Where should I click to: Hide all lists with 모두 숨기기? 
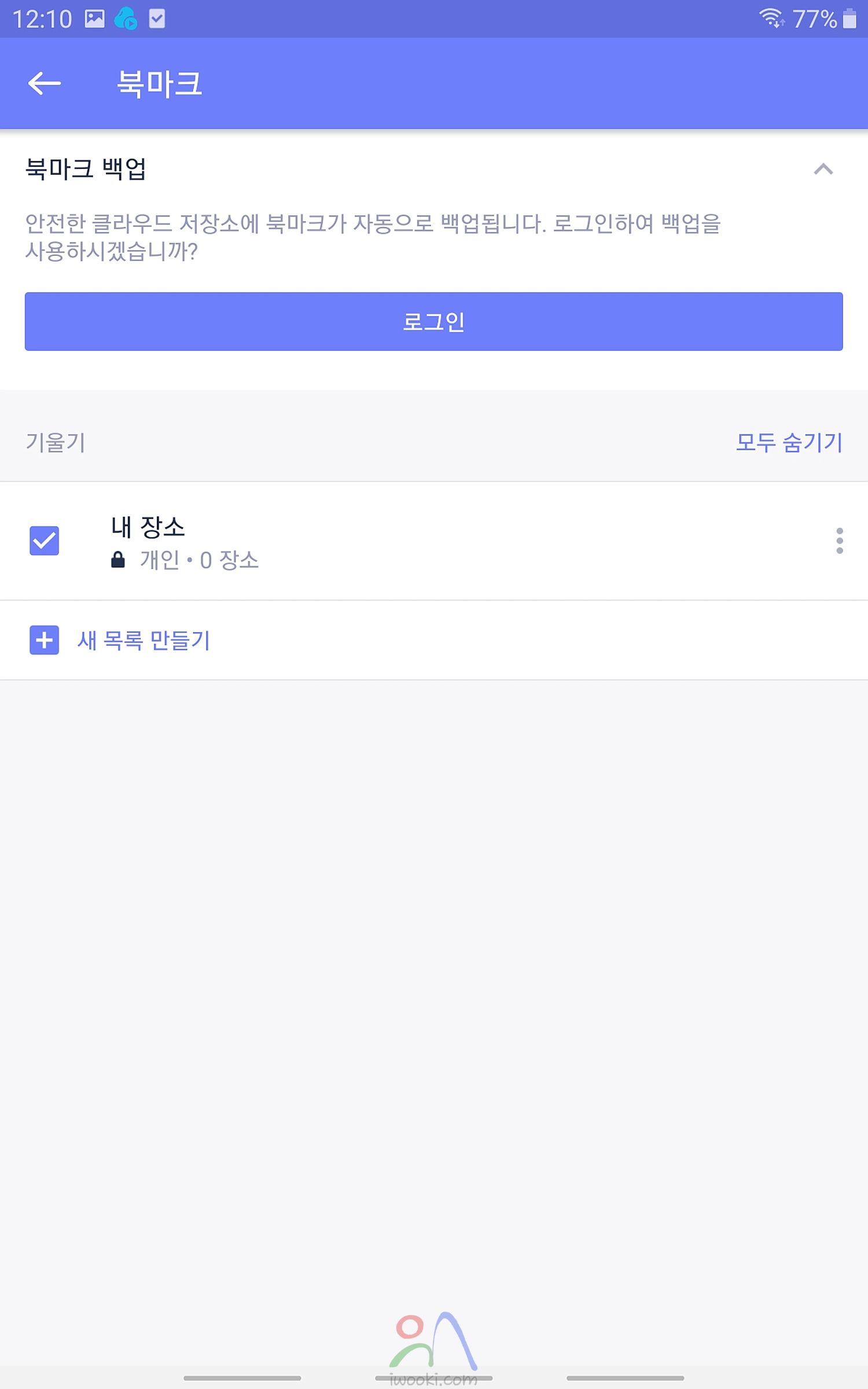789,442
